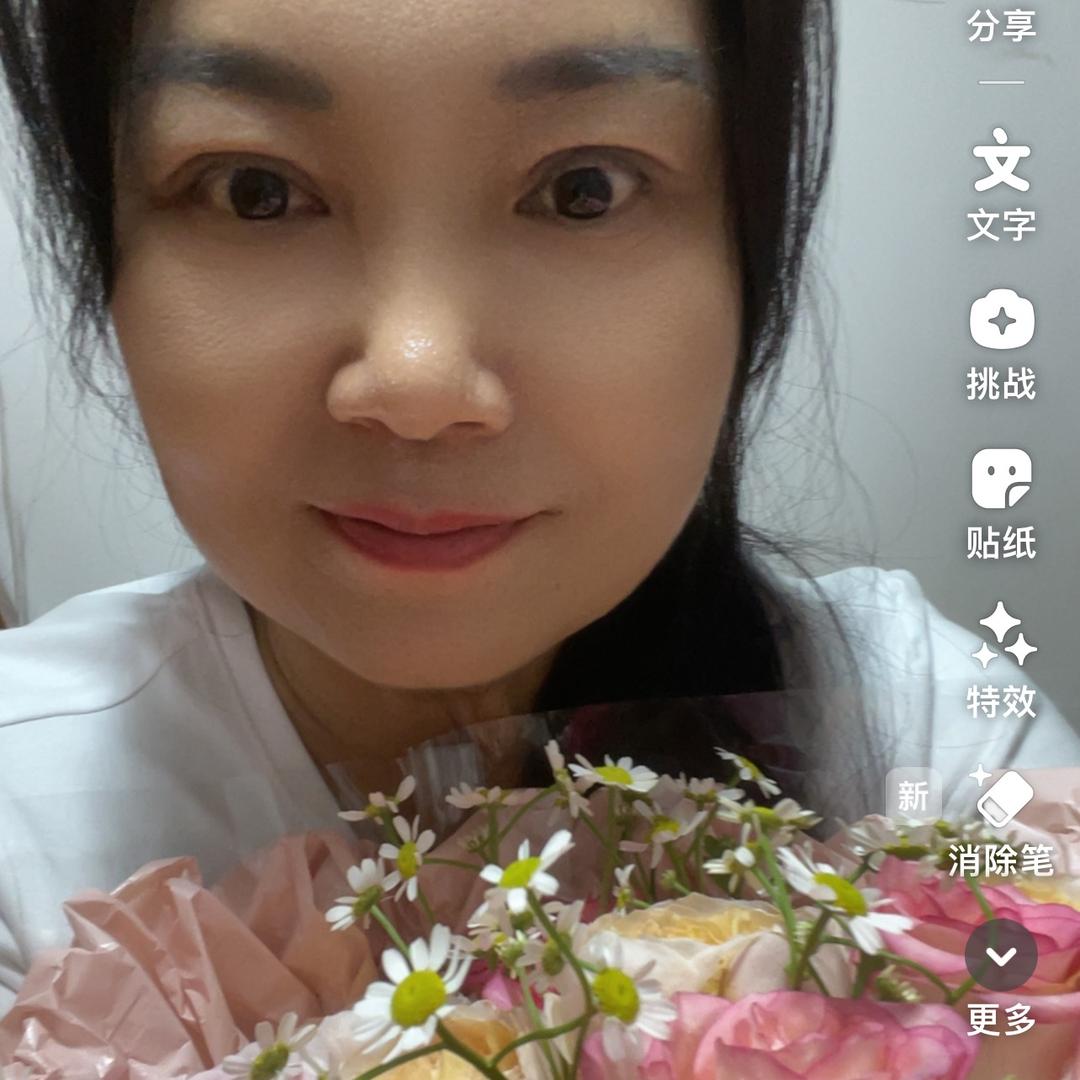Viewport: 1080px width, 1080px height.
Task: Expand 更多 to show more tools
Action: (1001, 957)
